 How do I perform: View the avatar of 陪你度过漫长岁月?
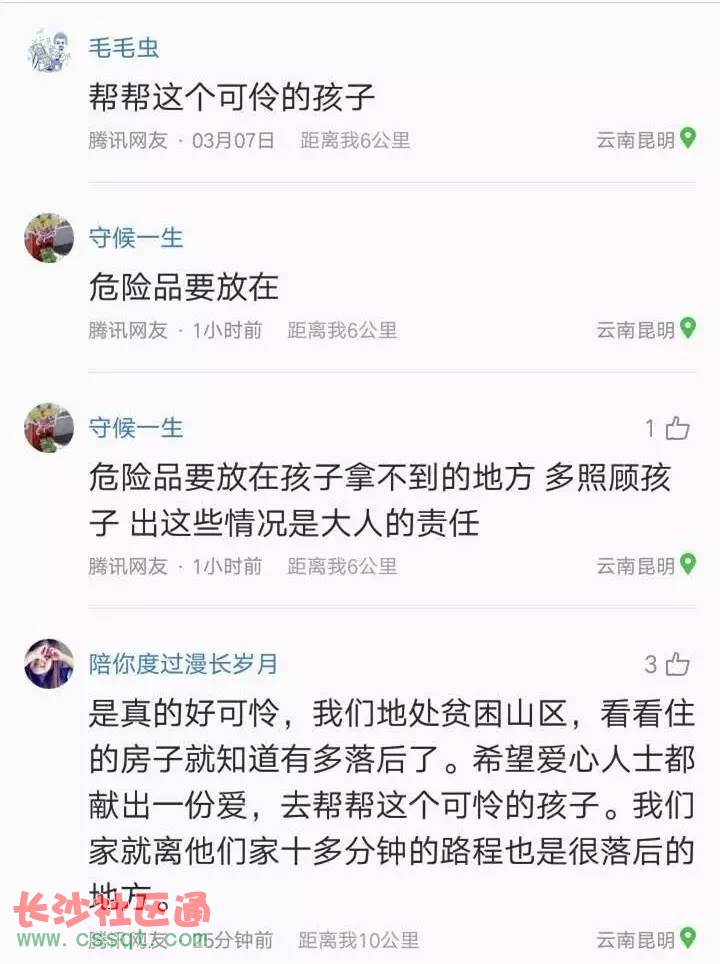tap(49, 664)
